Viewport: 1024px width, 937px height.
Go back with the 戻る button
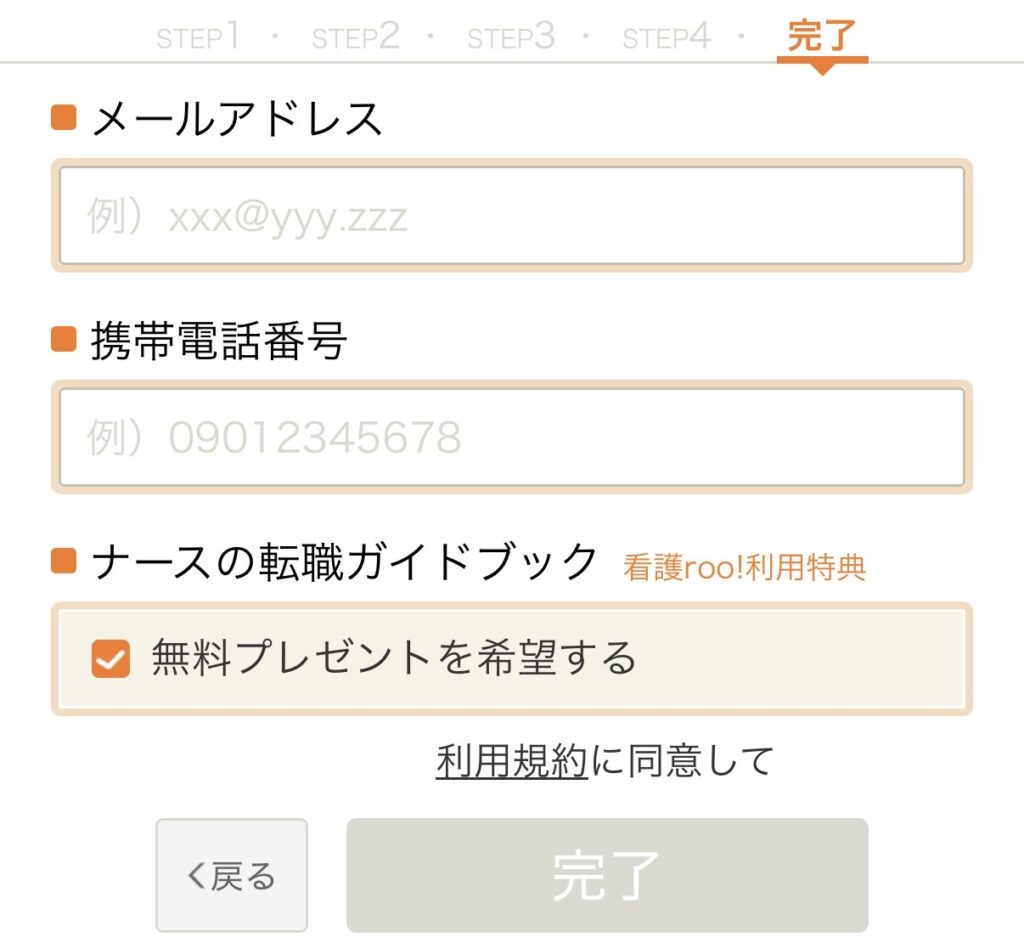pyautogui.click(x=231, y=876)
